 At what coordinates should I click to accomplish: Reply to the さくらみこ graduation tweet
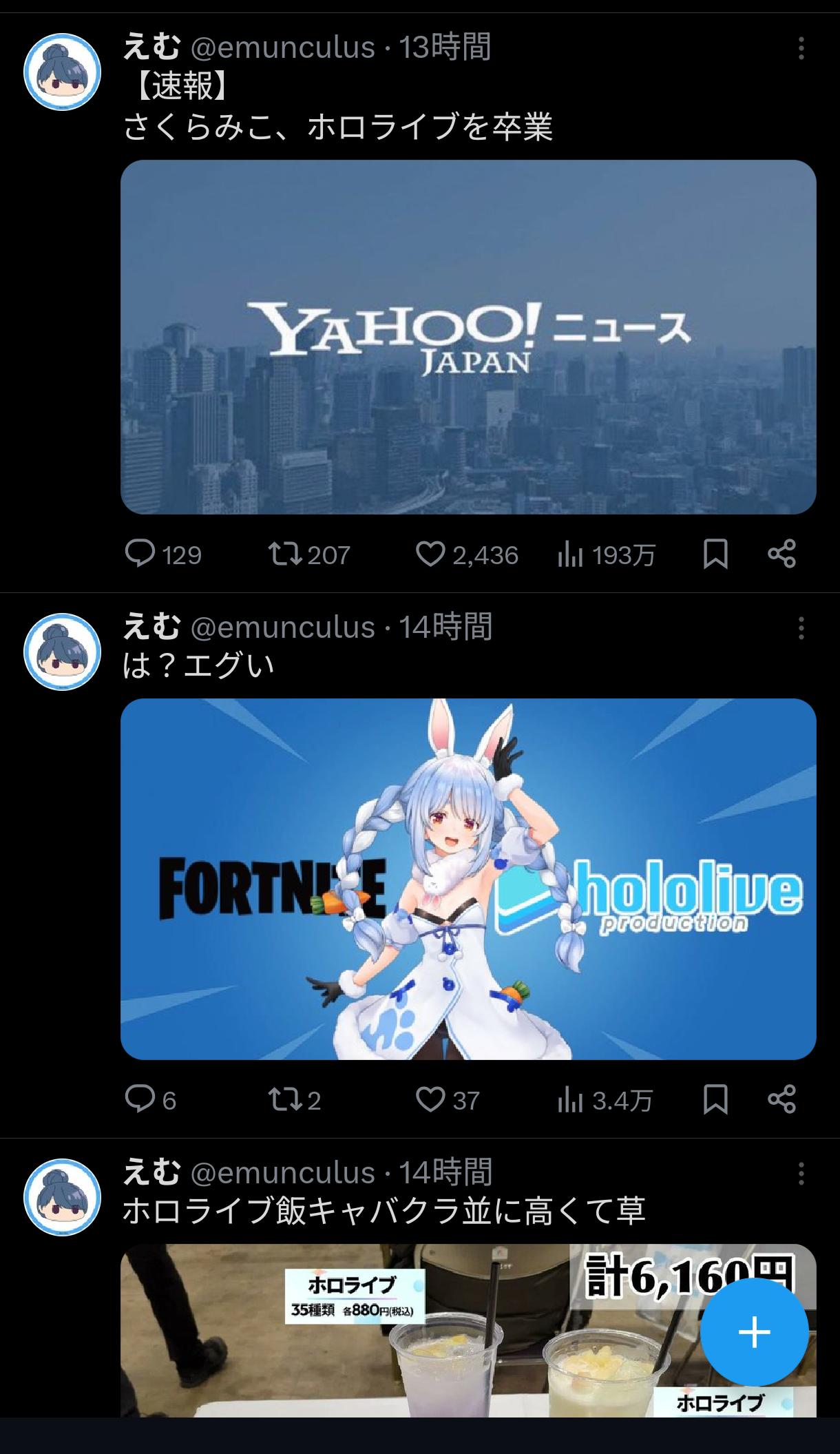[140, 554]
